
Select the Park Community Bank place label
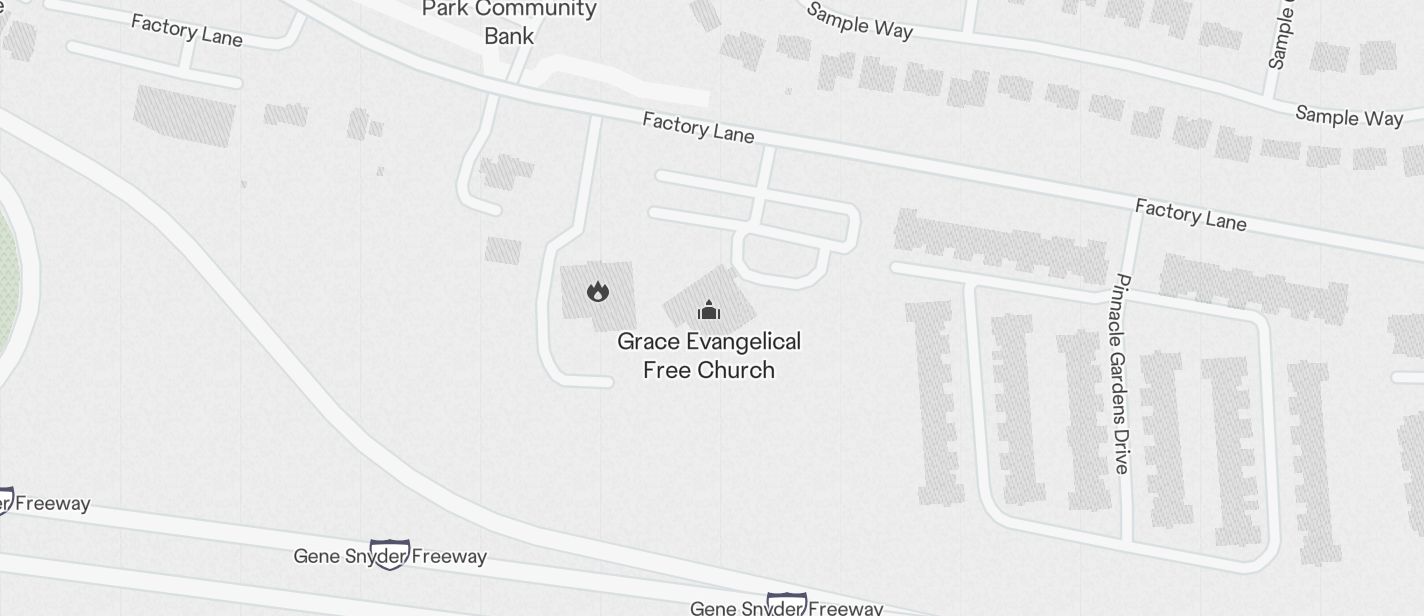click(x=509, y=22)
